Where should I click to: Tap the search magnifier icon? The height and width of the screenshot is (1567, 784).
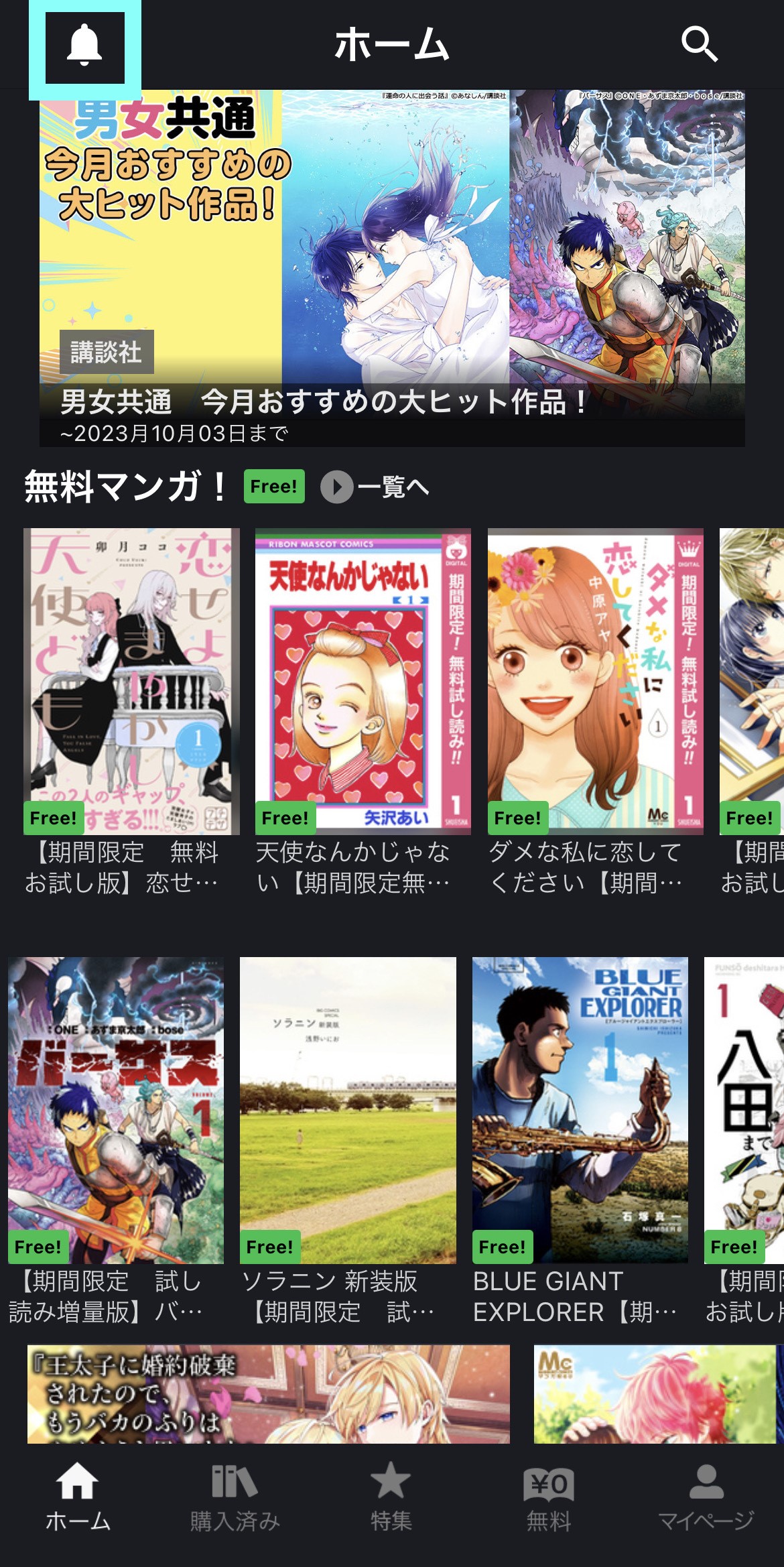click(x=699, y=45)
